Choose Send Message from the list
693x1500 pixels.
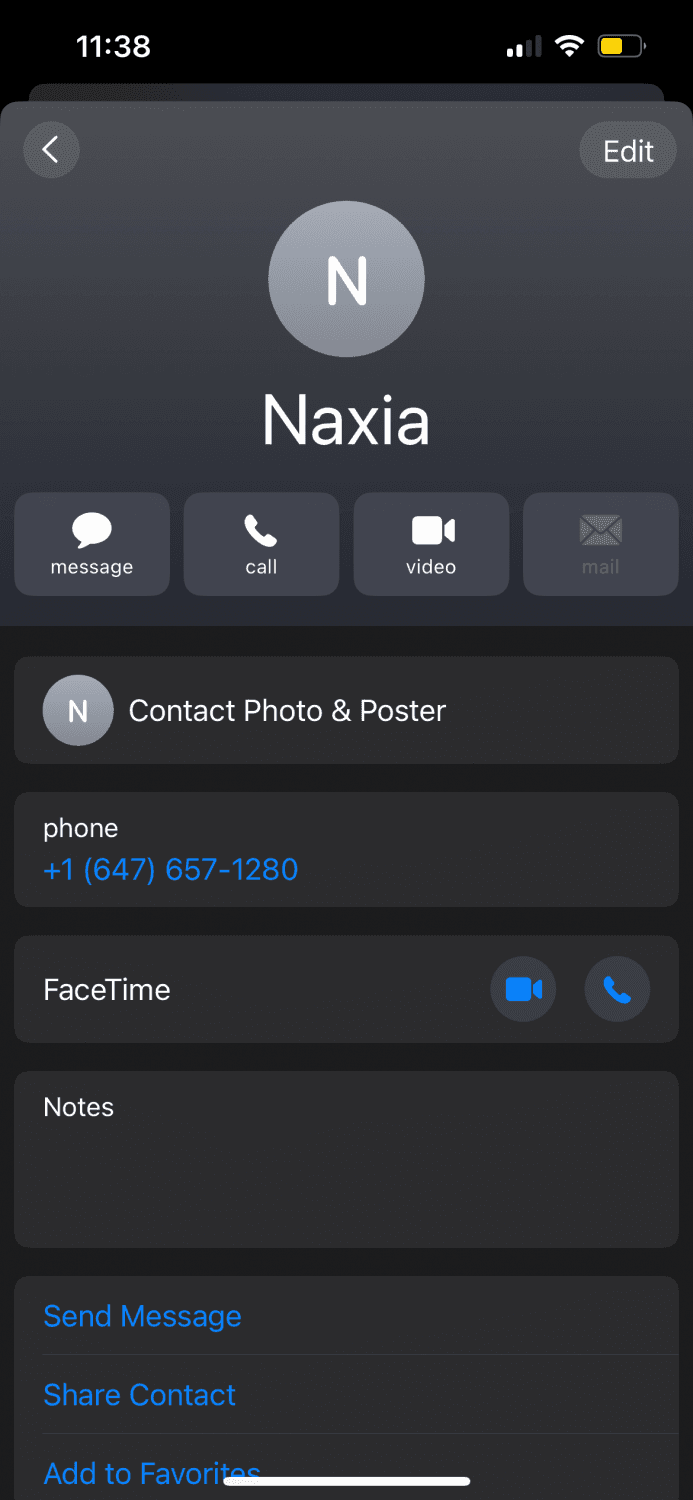tap(143, 1316)
